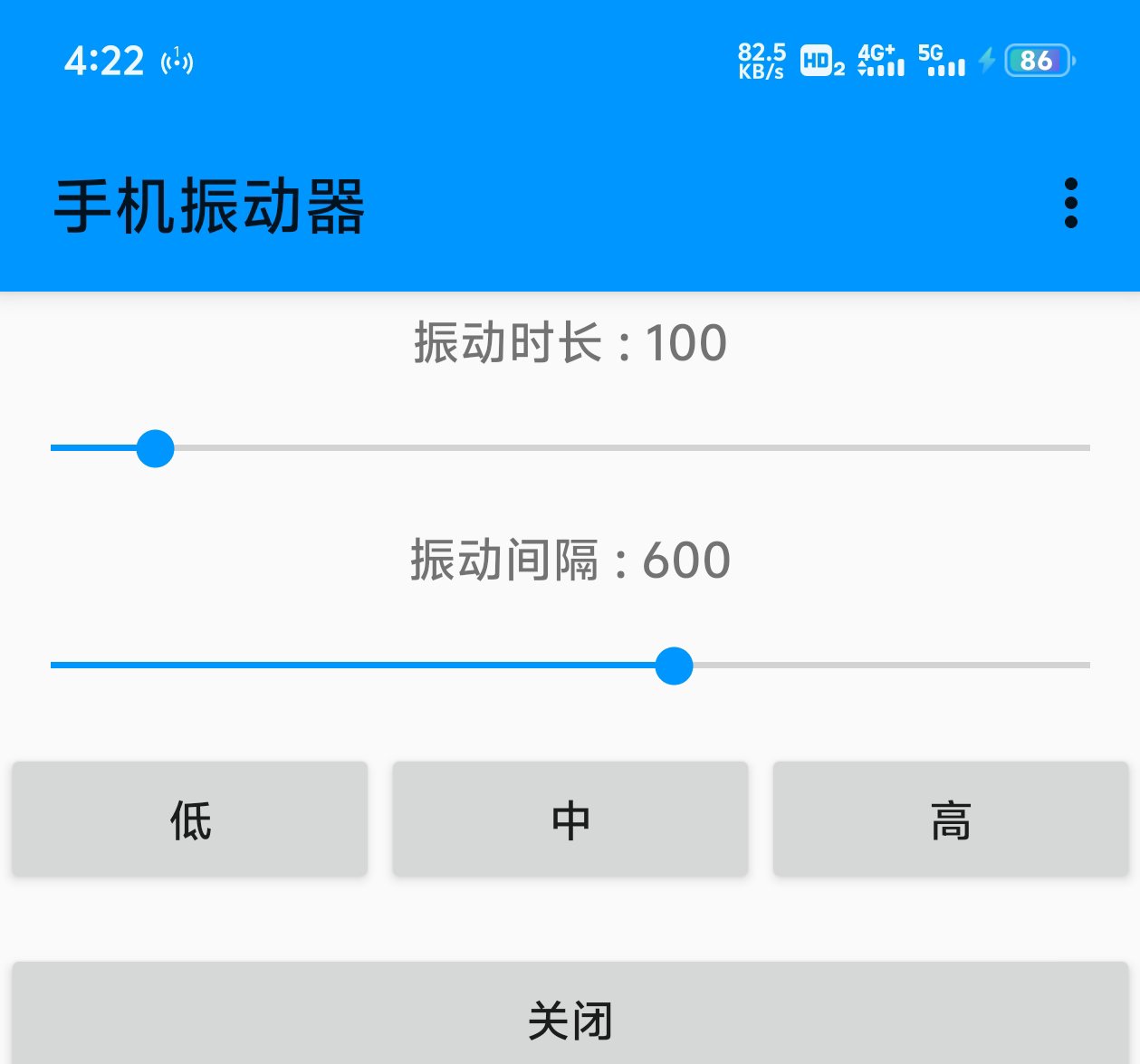Tap the 关闭 button to stop vibration
Screen dimensions: 1140x1064
[570, 1019]
